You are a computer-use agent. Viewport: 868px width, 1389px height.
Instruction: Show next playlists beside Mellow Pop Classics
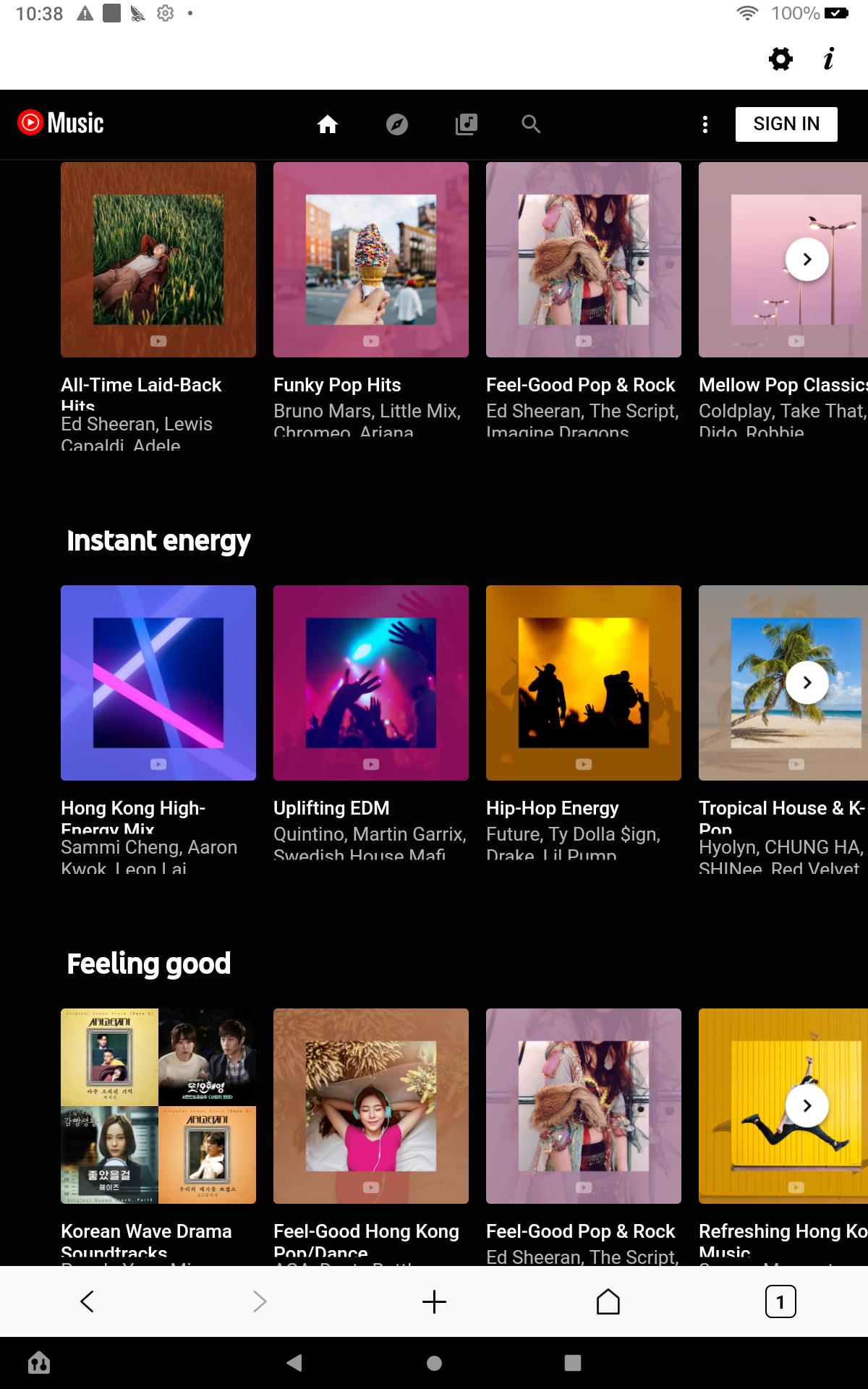pyautogui.click(x=807, y=260)
